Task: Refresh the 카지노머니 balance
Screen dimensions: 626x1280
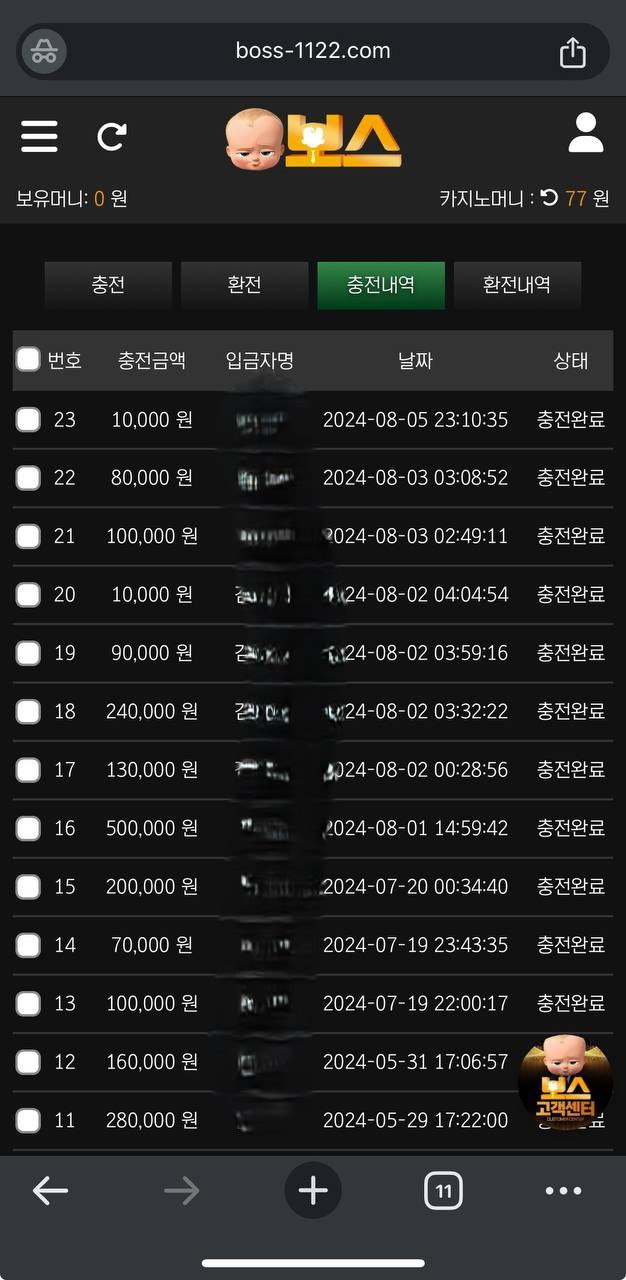Action: pos(549,198)
